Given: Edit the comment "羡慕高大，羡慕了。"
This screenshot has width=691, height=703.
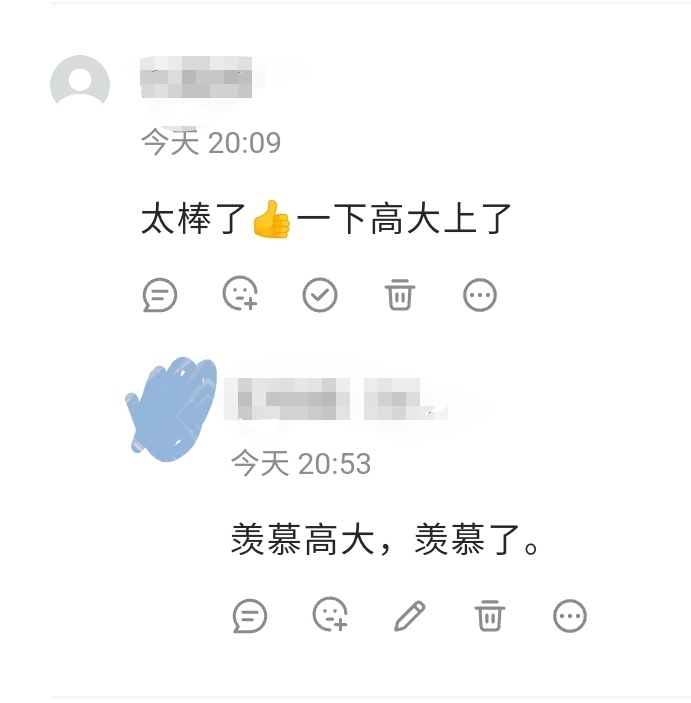Looking at the screenshot, I should (410, 615).
